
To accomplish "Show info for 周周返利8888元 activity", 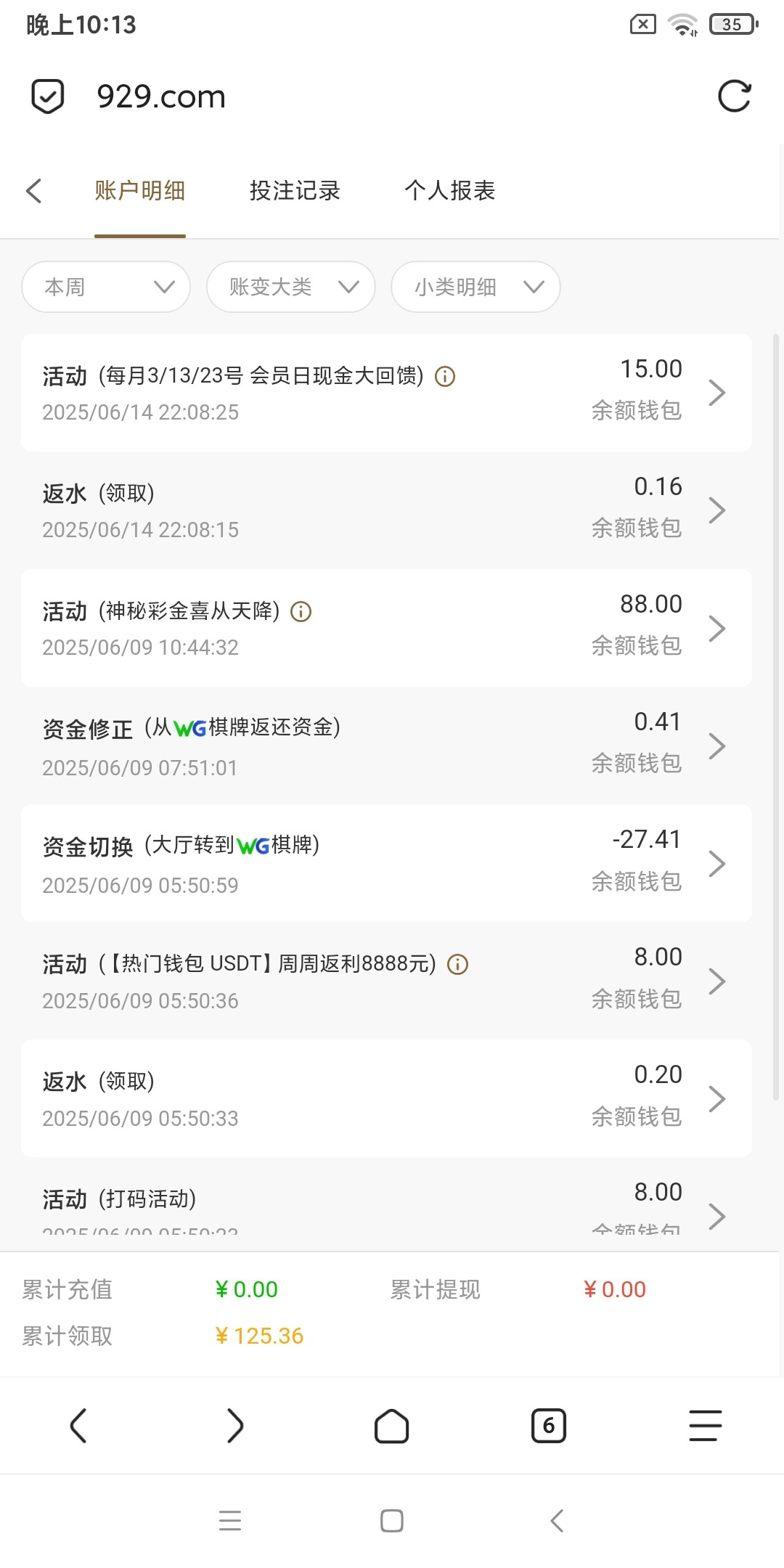I will click(458, 965).
